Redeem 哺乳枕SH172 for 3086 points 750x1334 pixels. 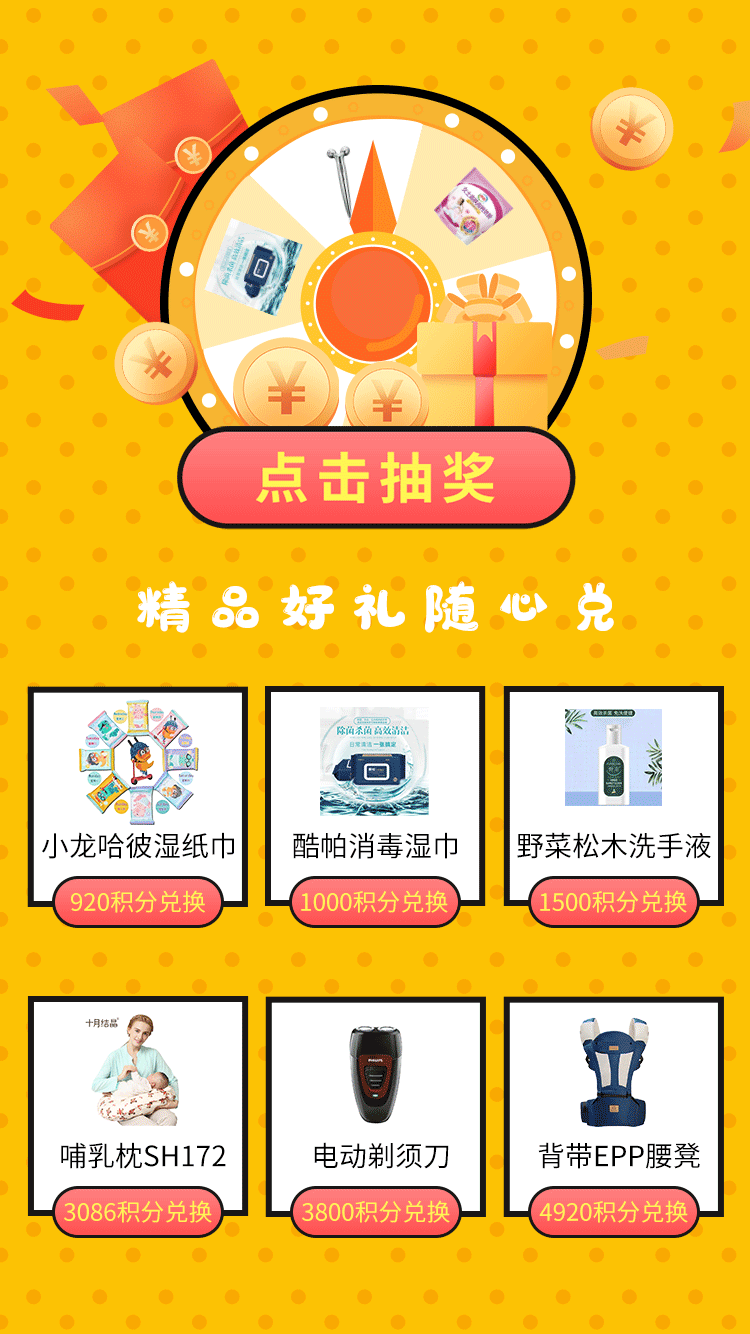coord(138,1212)
